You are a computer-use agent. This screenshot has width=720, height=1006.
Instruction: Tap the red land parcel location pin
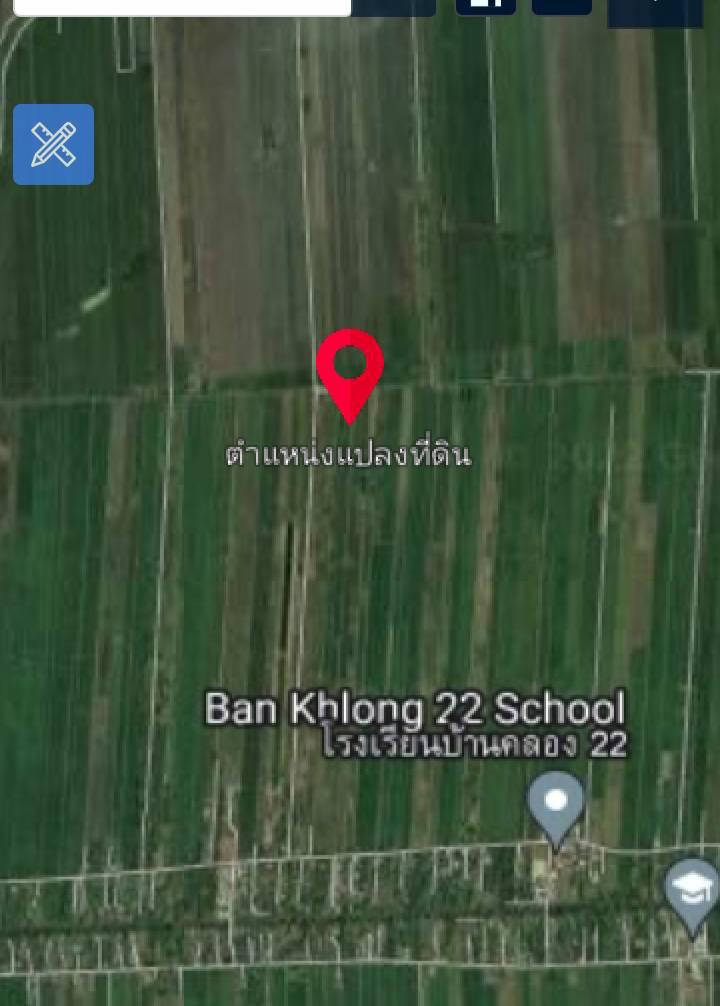pos(350,369)
